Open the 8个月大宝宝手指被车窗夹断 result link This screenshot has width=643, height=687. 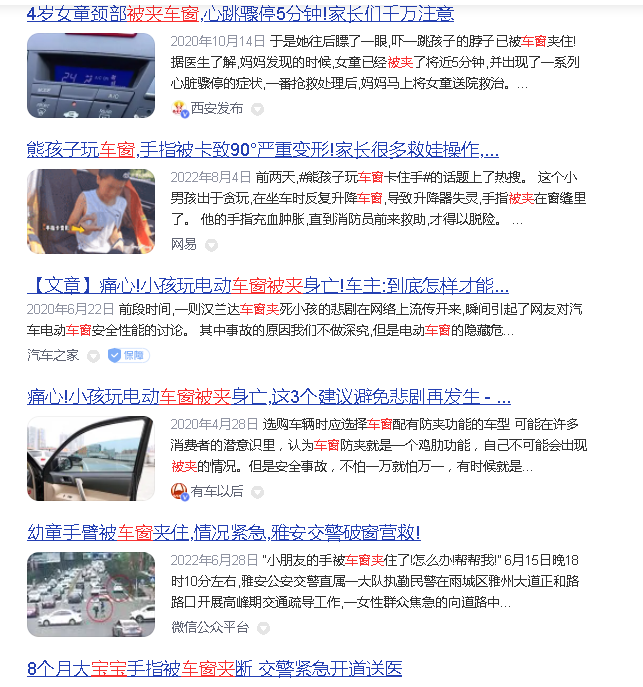click(x=214, y=668)
